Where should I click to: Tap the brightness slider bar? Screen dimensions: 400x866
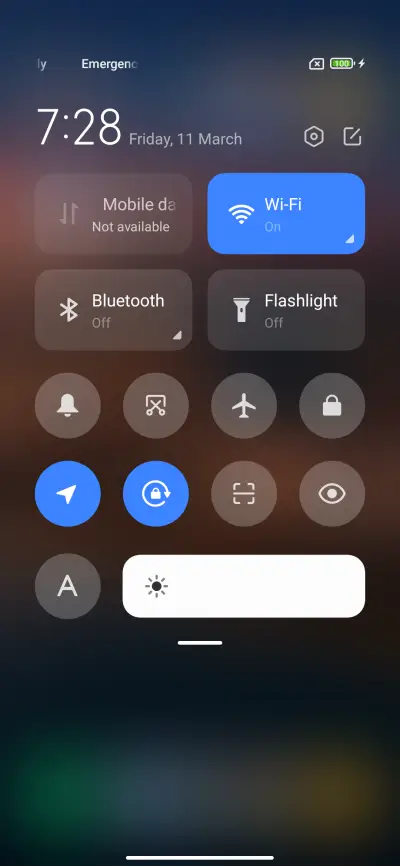coord(244,586)
